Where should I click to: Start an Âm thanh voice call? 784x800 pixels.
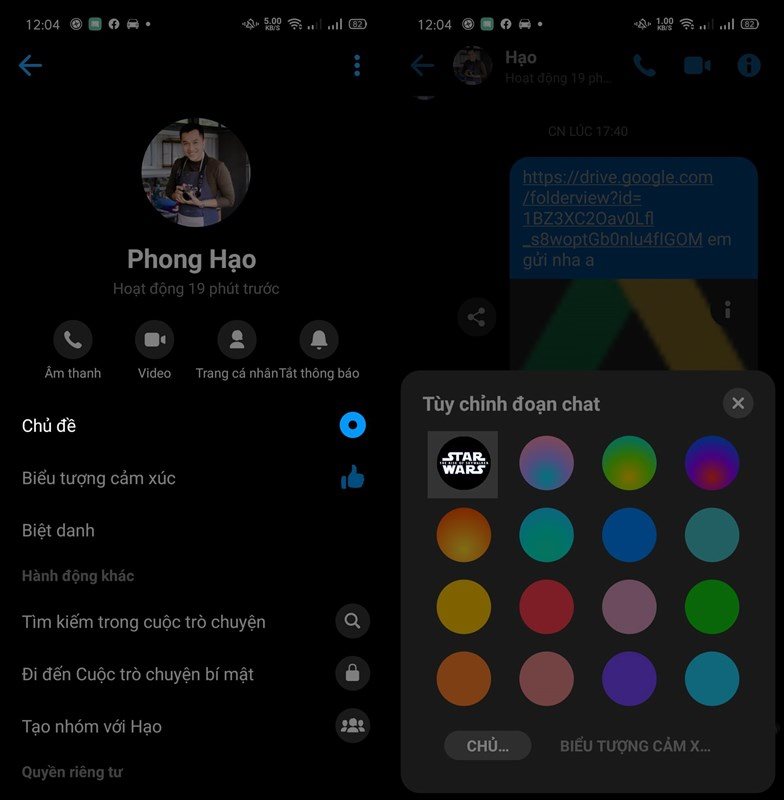point(73,340)
